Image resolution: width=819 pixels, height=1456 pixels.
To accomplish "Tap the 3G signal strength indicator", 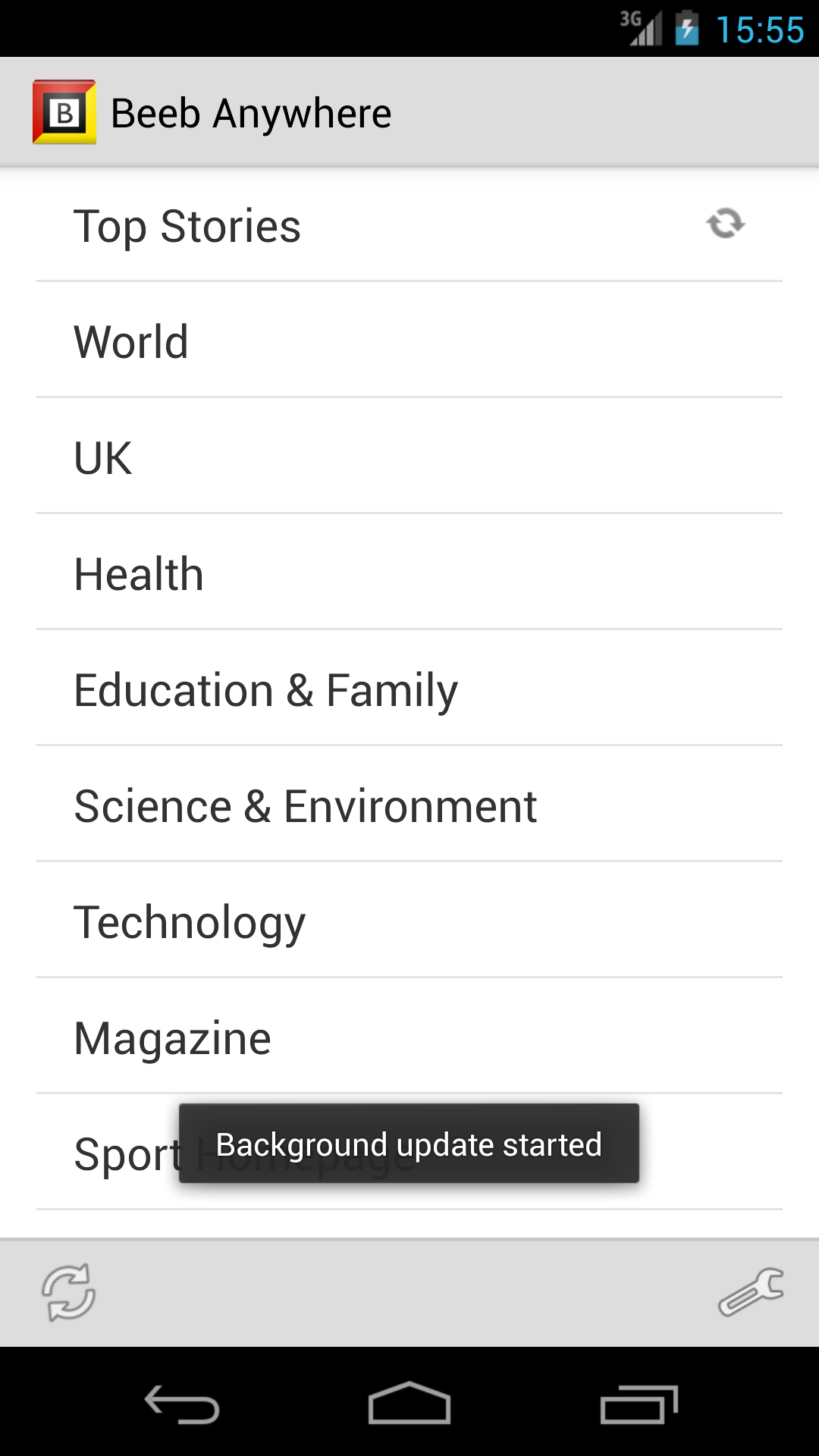I will pos(639,29).
